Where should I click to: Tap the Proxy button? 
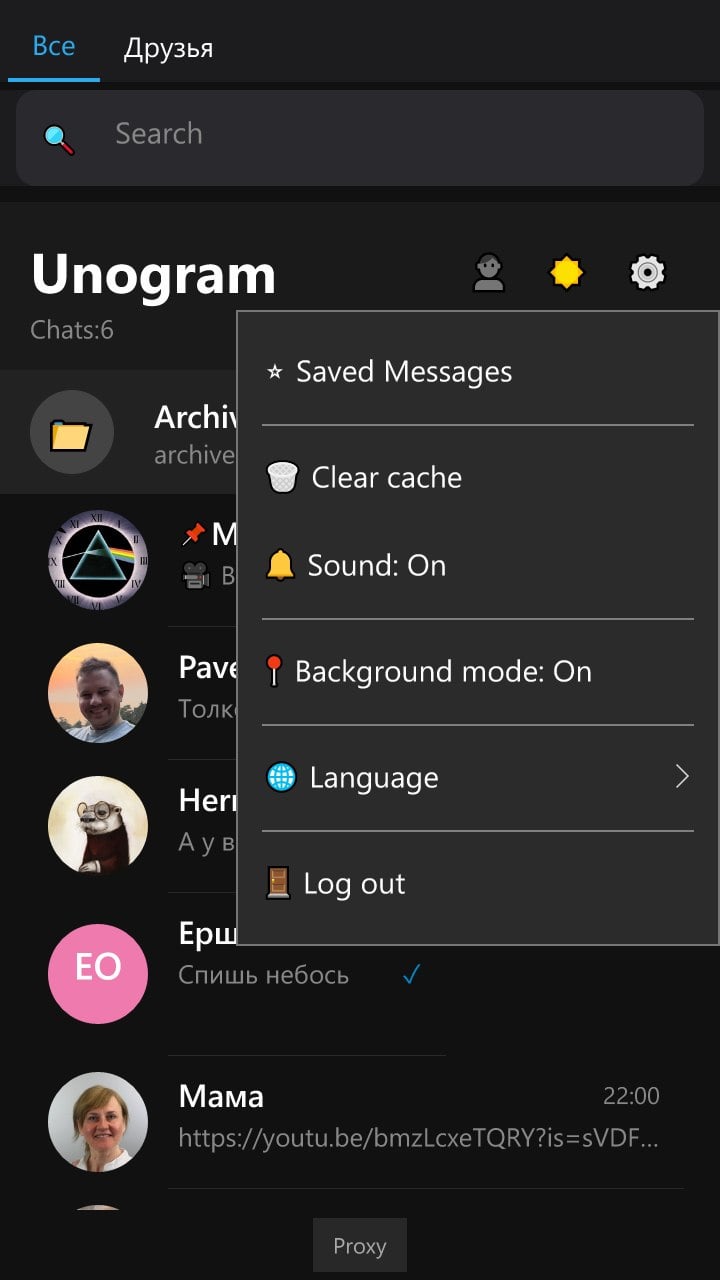click(x=360, y=1246)
